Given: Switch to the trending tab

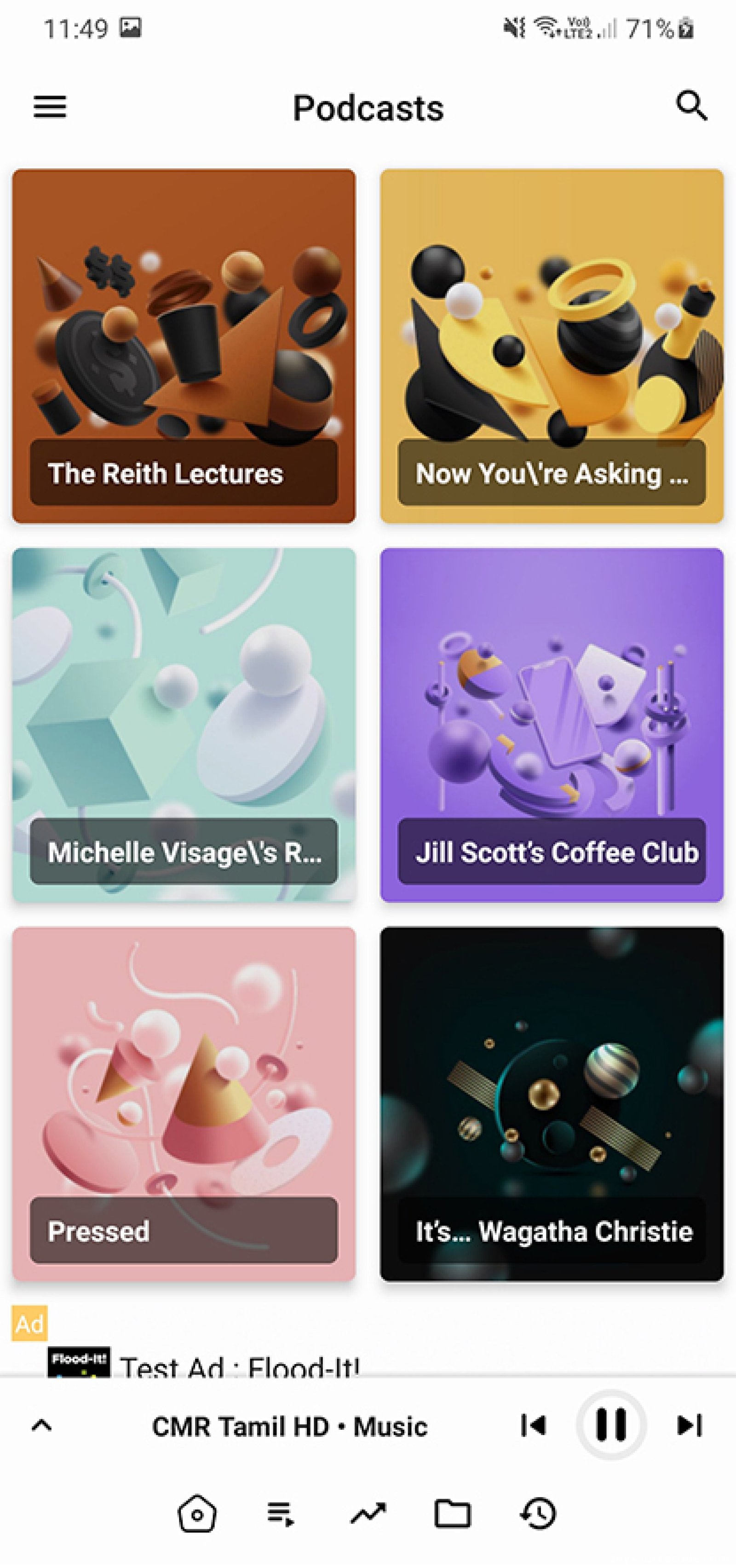Looking at the screenshot, I should click(x=368, y=1514).
